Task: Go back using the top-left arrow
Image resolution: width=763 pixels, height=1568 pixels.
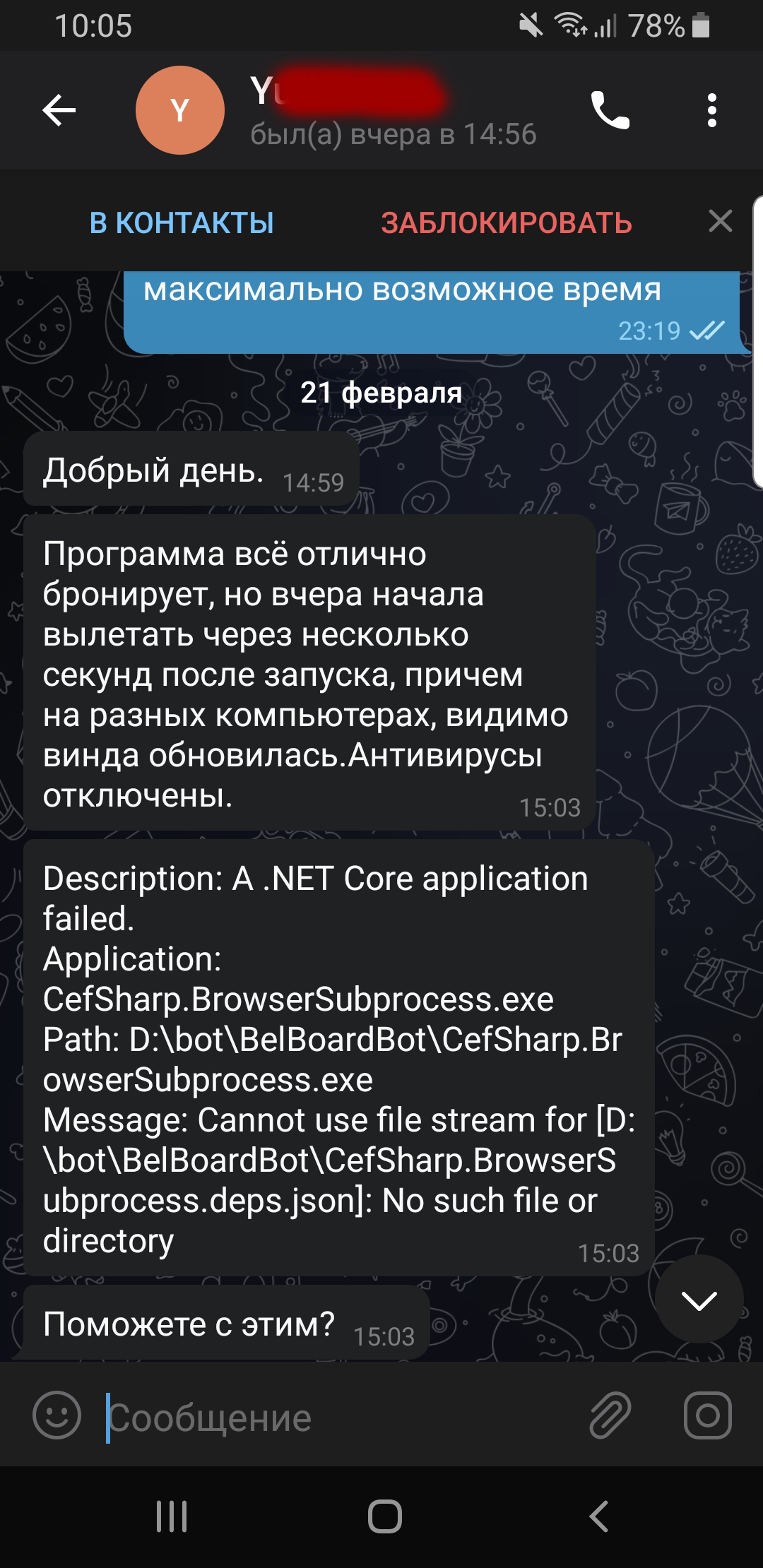Action: 59,110
